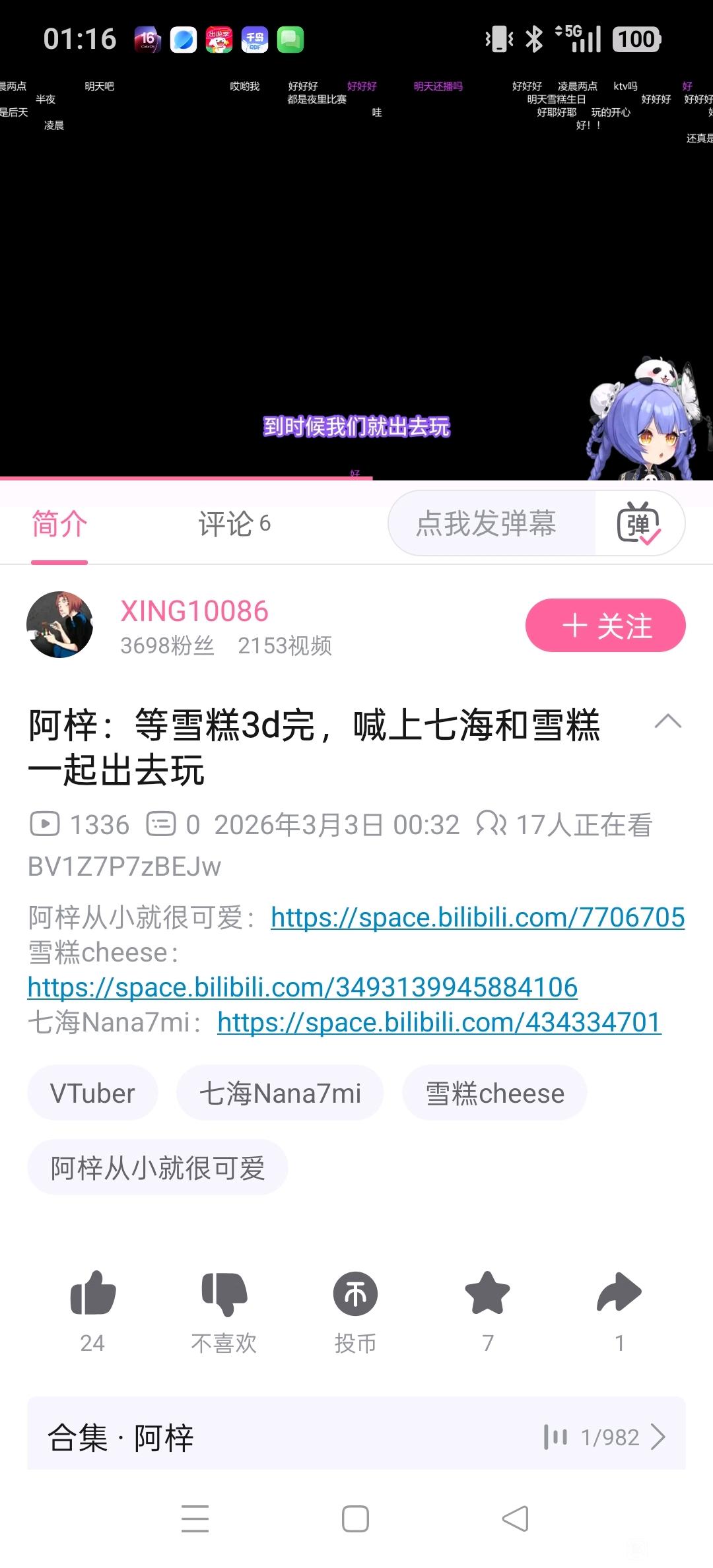Open the 七海Nana7mi tag chip

click(280, 1094)
